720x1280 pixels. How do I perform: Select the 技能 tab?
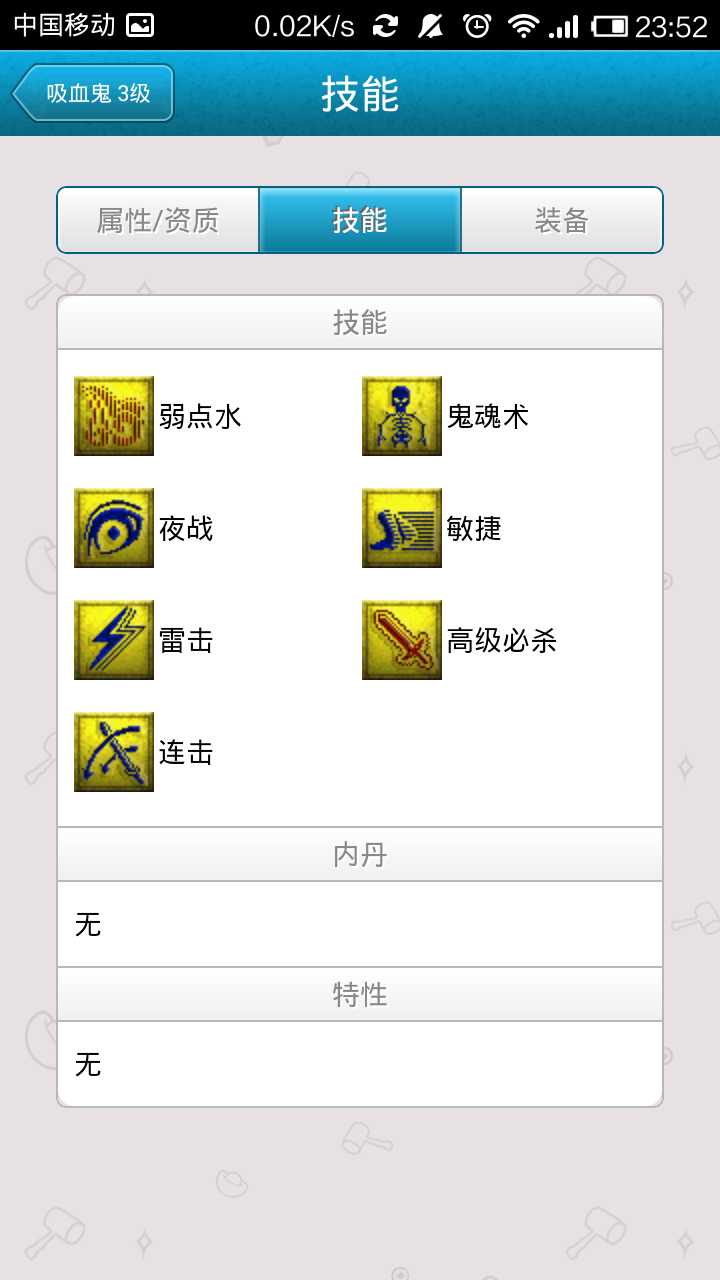pyautogui.click(x=360, y=220)
